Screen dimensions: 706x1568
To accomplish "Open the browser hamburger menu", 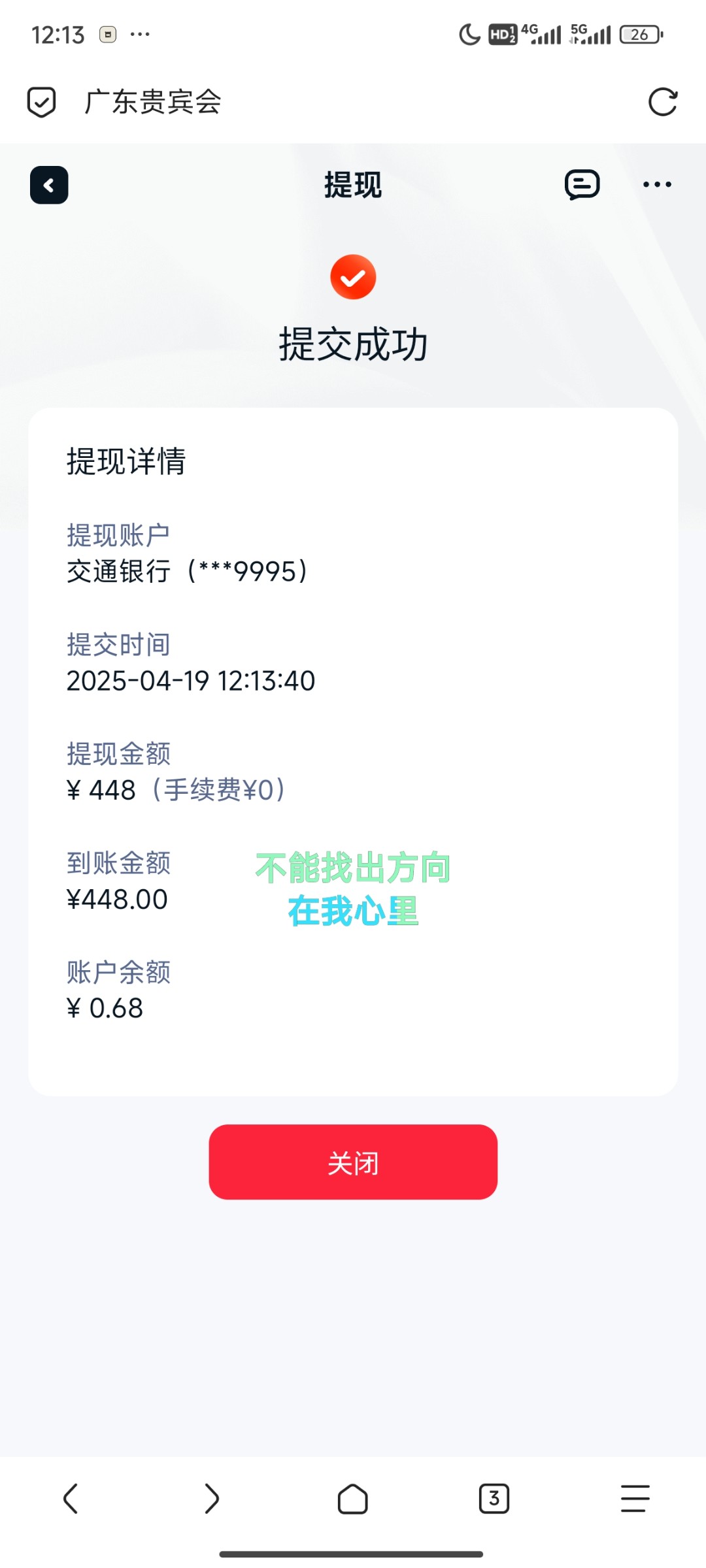I will pos(635,1498).
